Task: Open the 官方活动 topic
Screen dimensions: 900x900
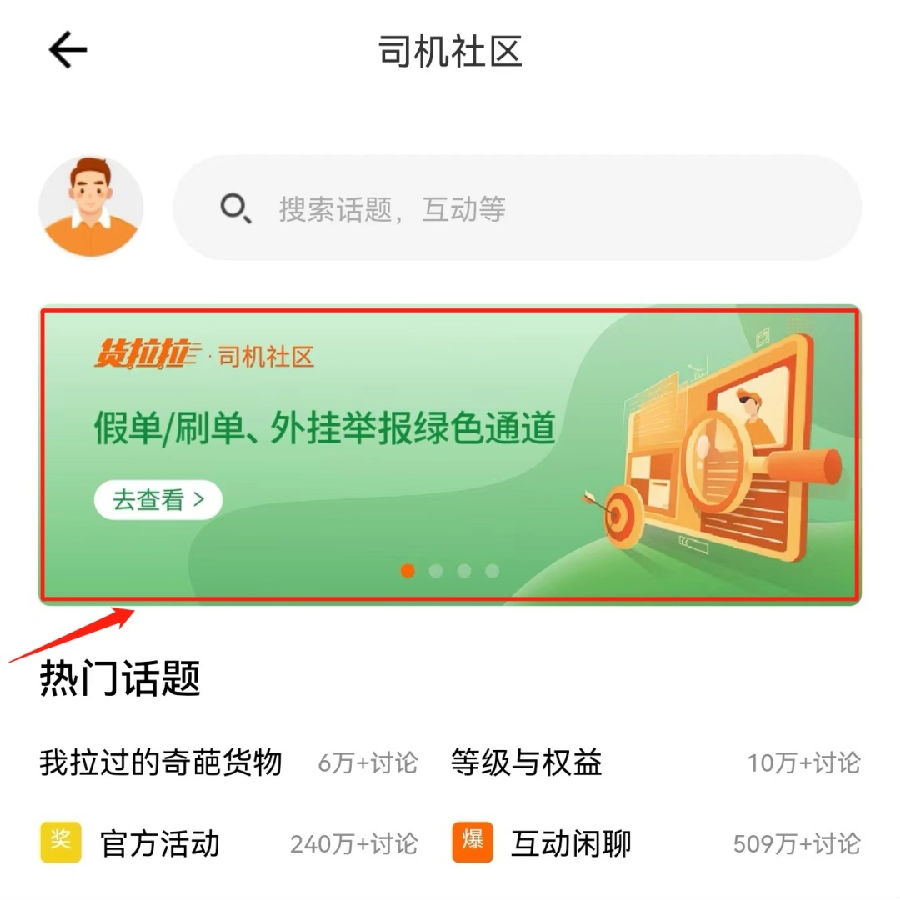Action: coord(160,843)
